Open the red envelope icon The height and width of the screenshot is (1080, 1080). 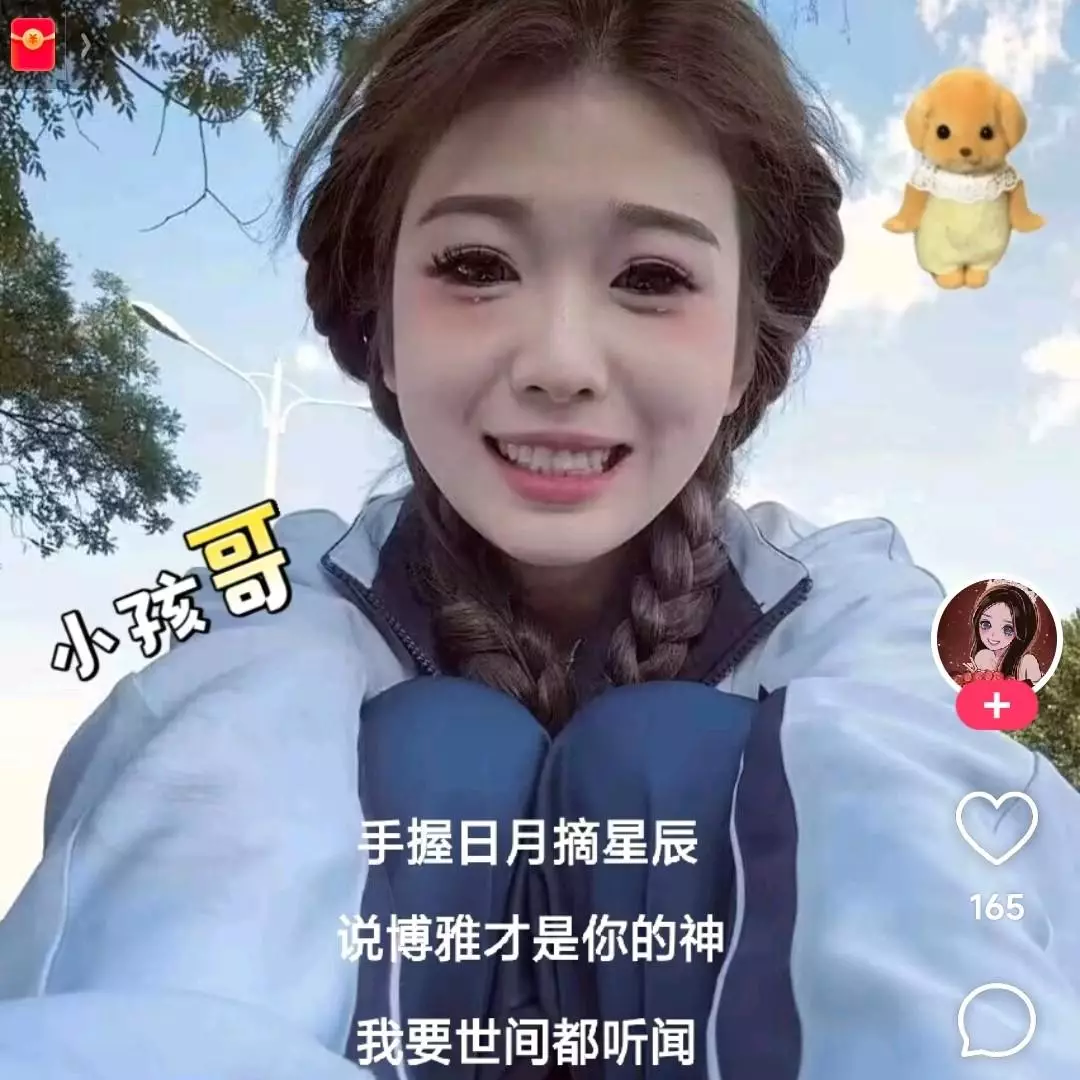[x=33, y=44]
